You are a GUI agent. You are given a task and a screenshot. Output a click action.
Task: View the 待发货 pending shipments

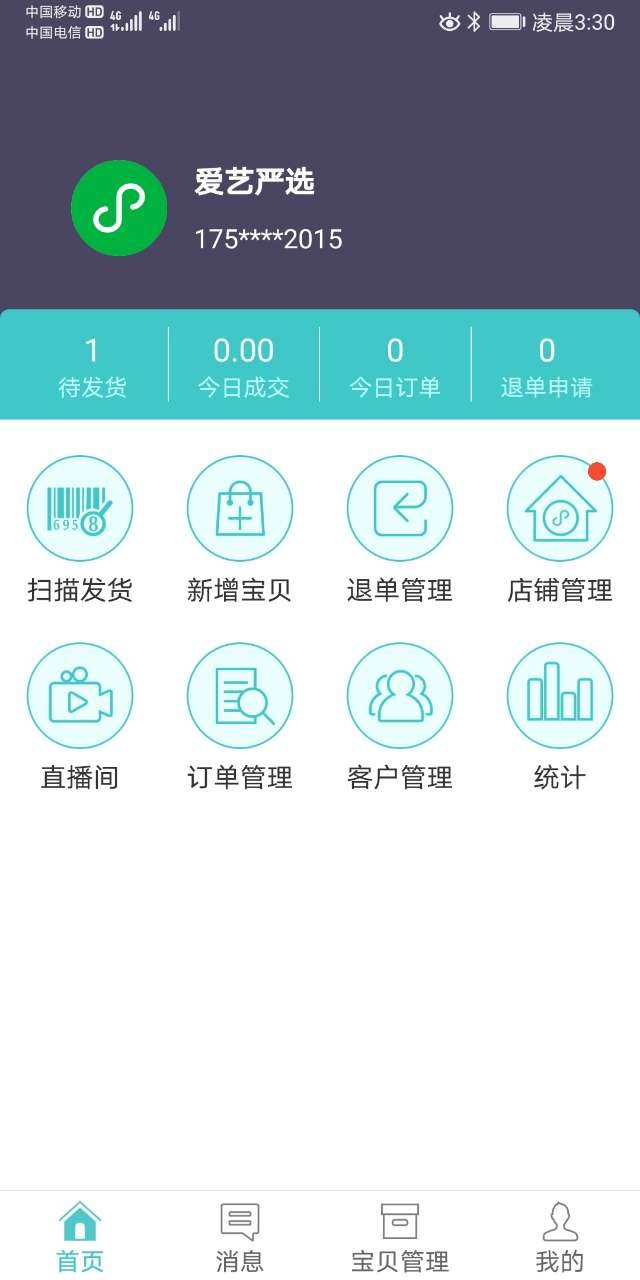[x=92, y=366]
